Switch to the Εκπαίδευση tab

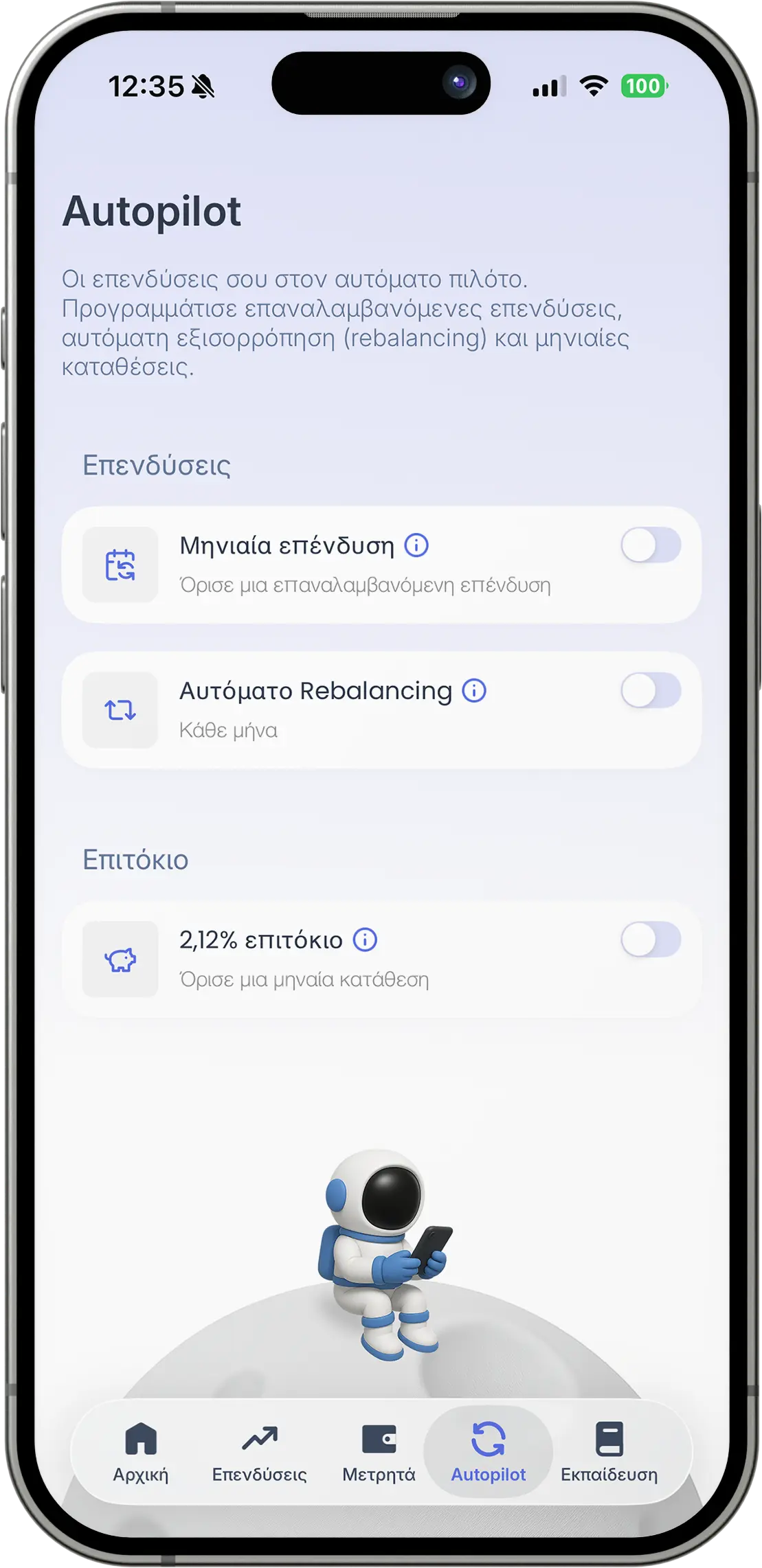tap(609, 1452)
